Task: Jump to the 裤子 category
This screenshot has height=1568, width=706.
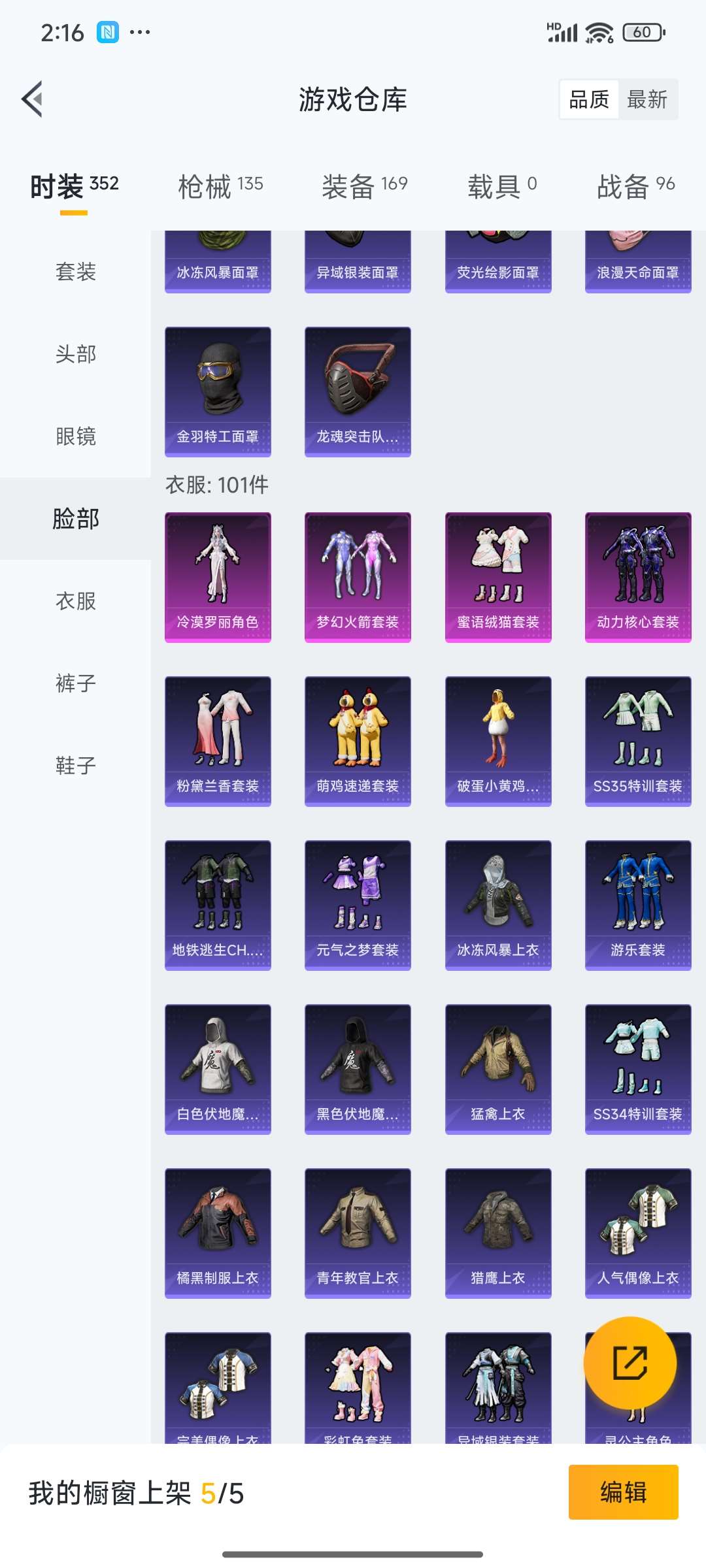Action: point(75,683)
